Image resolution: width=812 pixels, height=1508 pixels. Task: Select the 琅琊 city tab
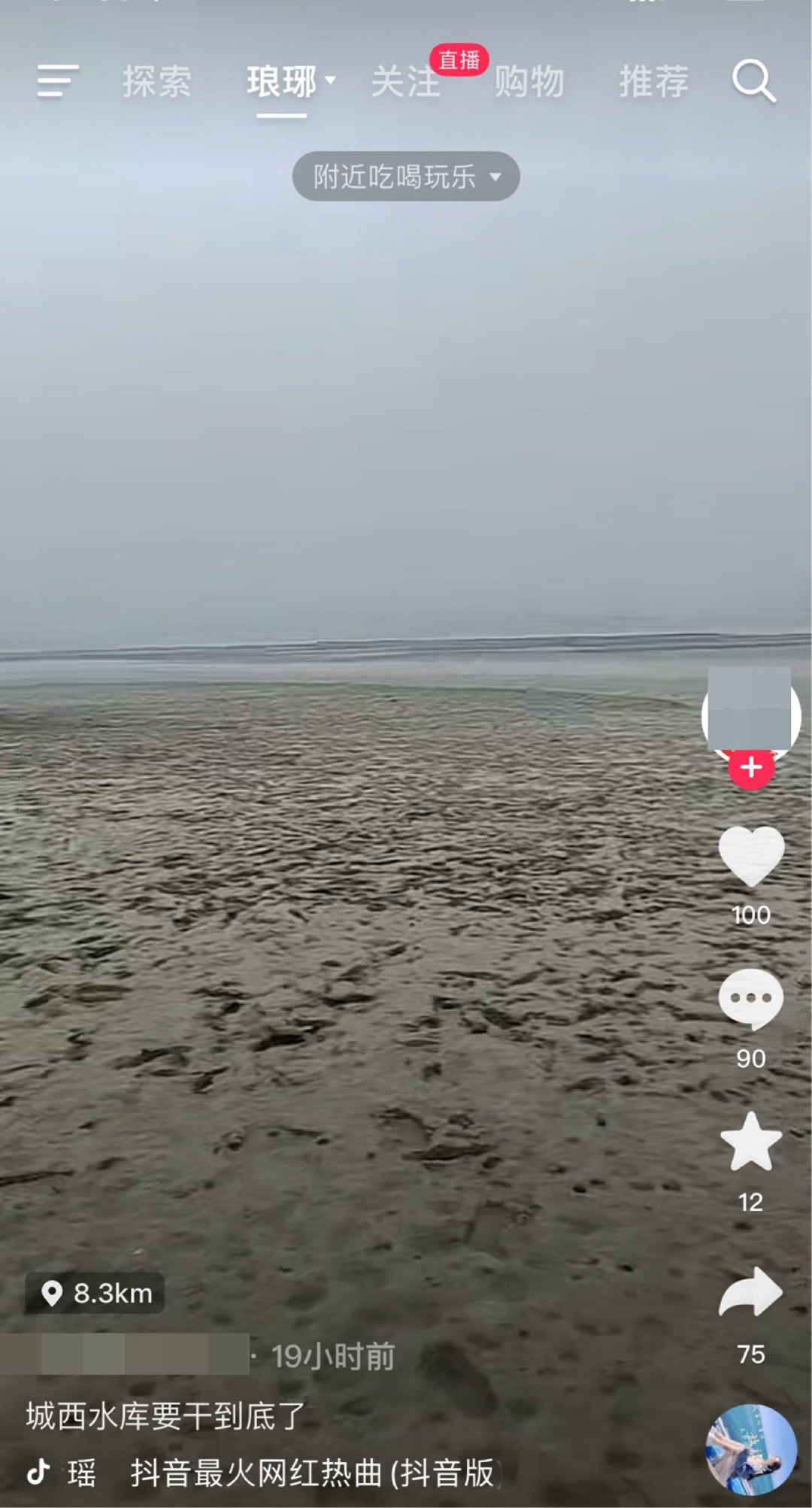click(291, 81)
